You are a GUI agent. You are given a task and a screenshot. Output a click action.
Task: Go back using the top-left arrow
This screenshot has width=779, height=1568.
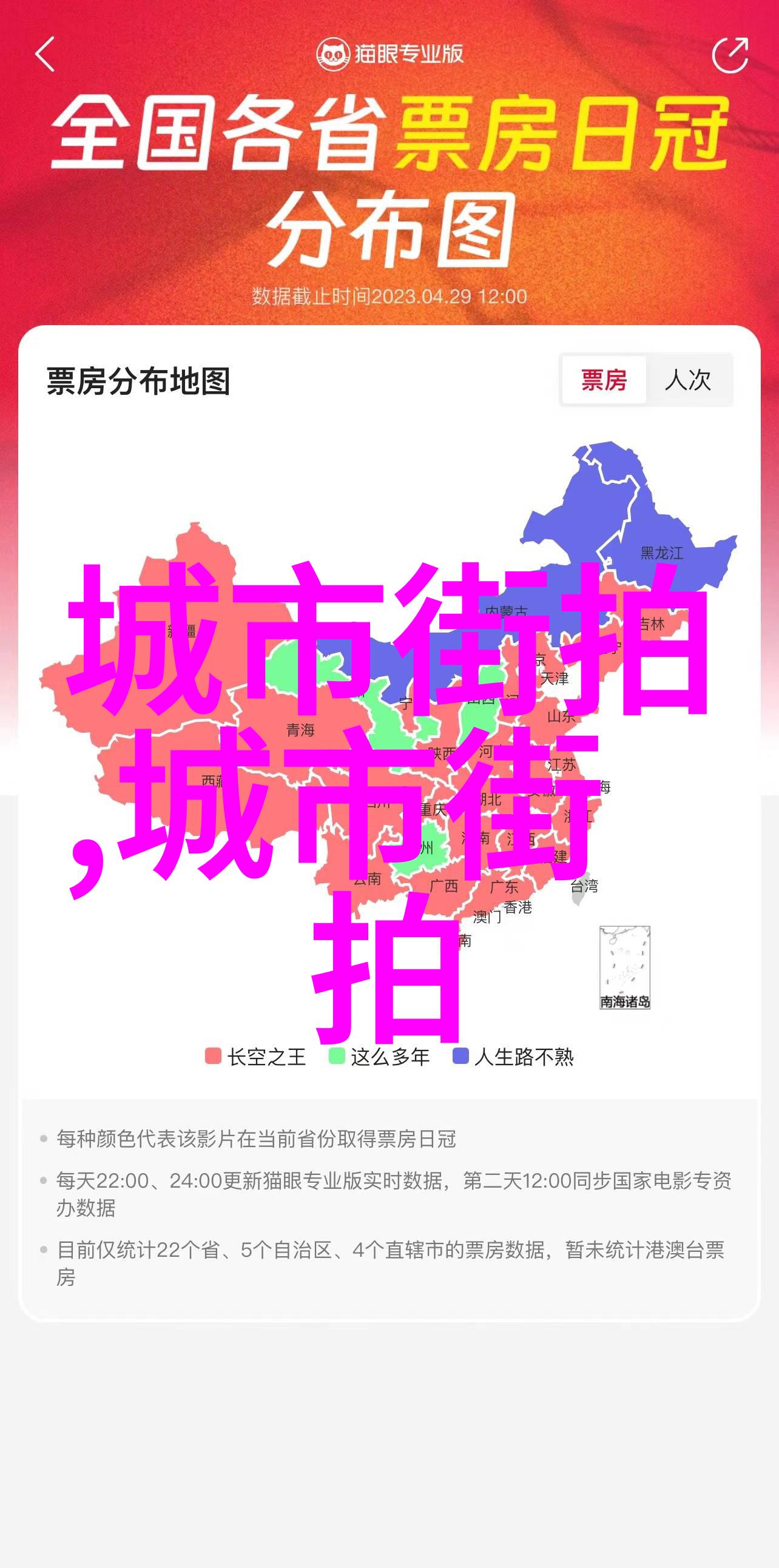click(x=45, y=55)
